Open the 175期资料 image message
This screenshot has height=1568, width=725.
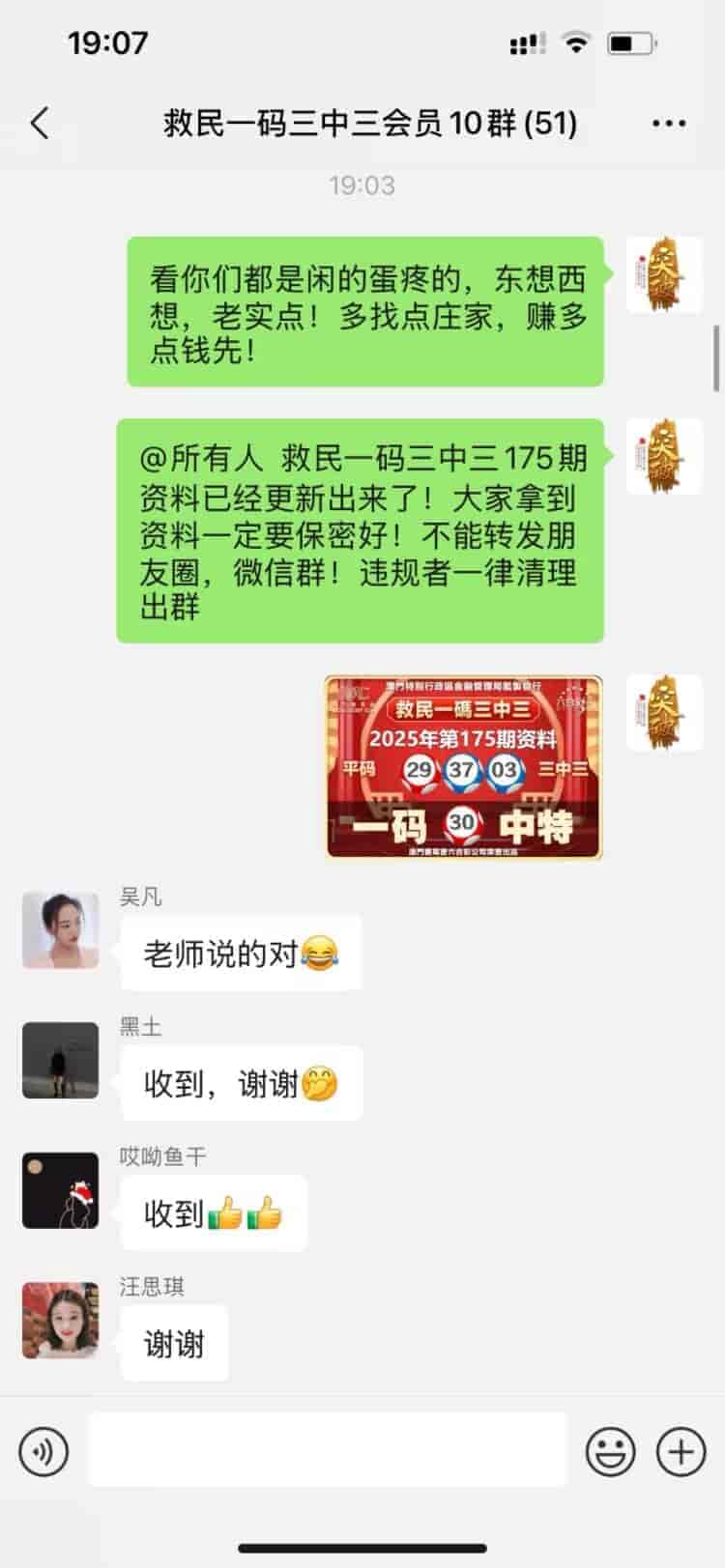pyautogui.click(x=463, y=767)
